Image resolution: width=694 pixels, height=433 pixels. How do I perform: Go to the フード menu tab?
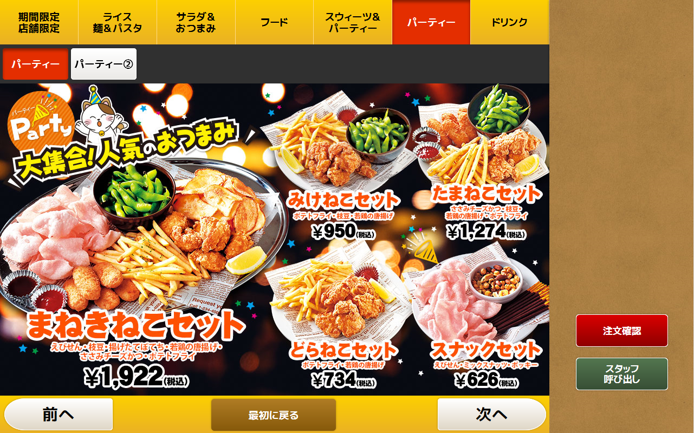[x=274, y=22]
